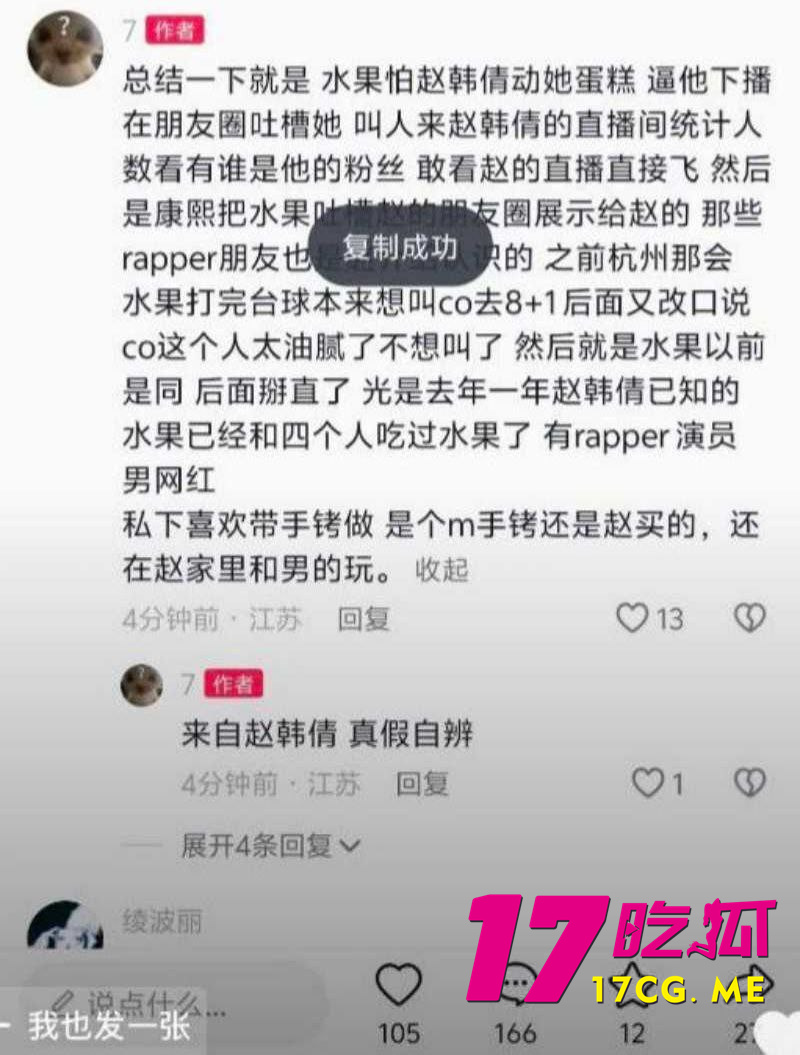Reply to the long comment by 7
This screenshot has width=800, height=1055.
(363, 620)
